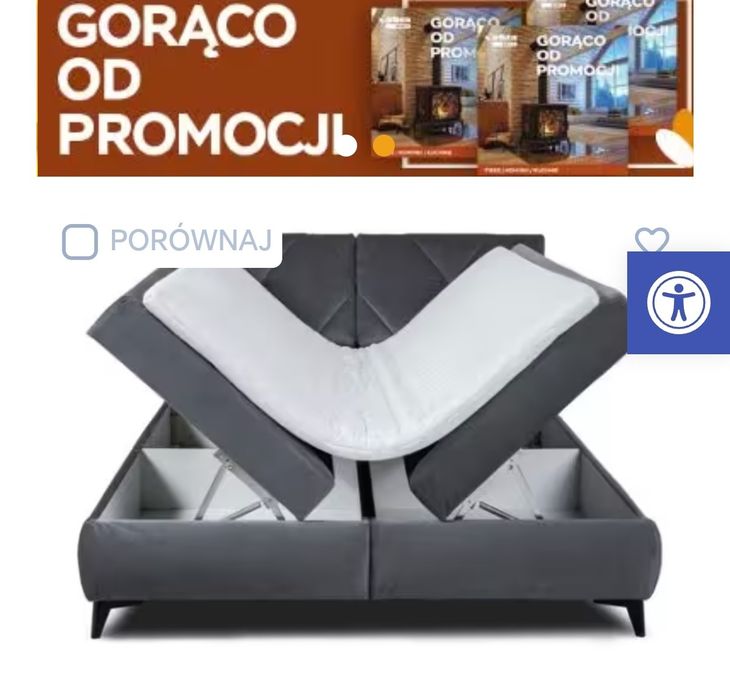
Task: Open the accessibility options button
Action: click(x=679, y=303)
